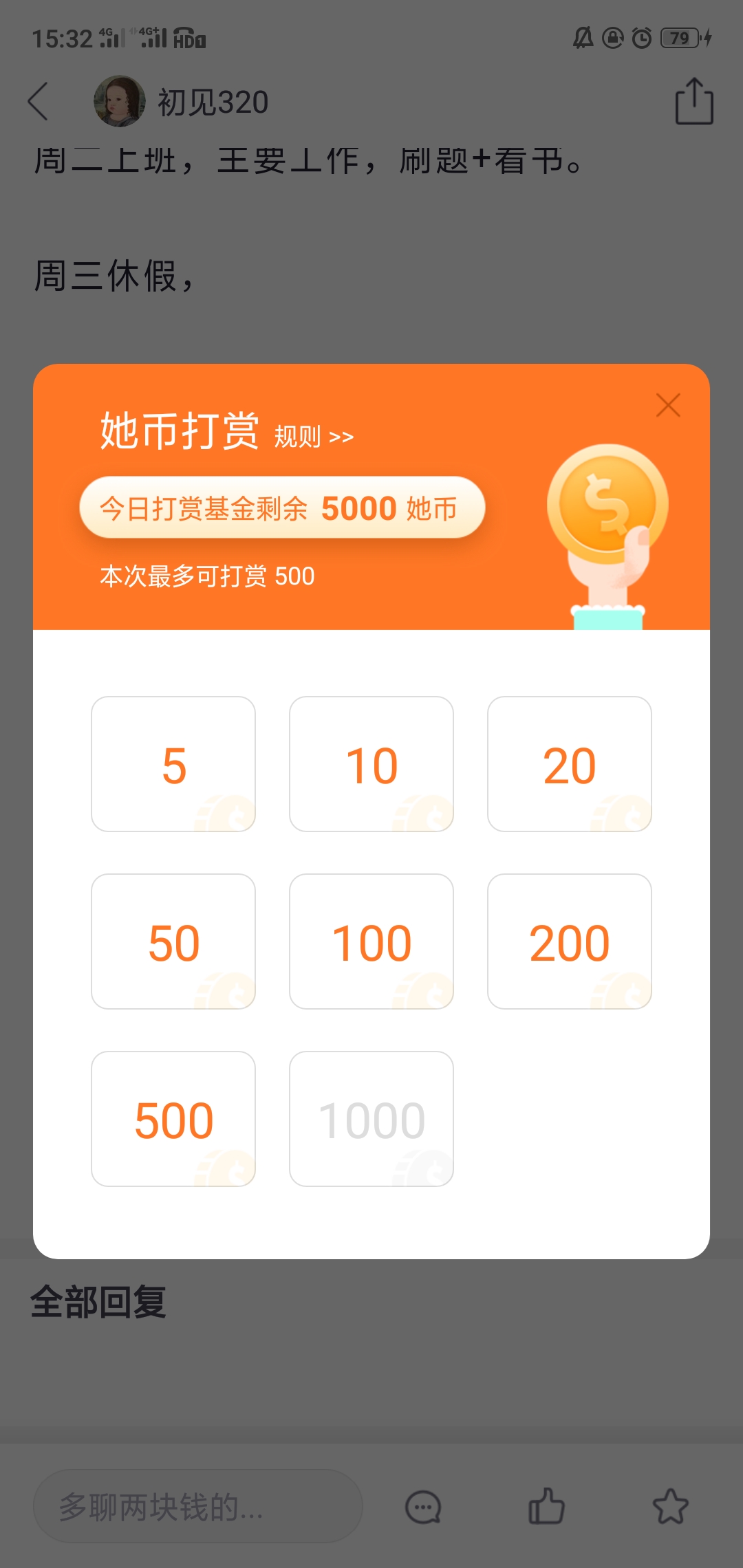This screenshot has height=1568, width=743.
Task: Choose the 200 coin reward option
Action: 570,941
